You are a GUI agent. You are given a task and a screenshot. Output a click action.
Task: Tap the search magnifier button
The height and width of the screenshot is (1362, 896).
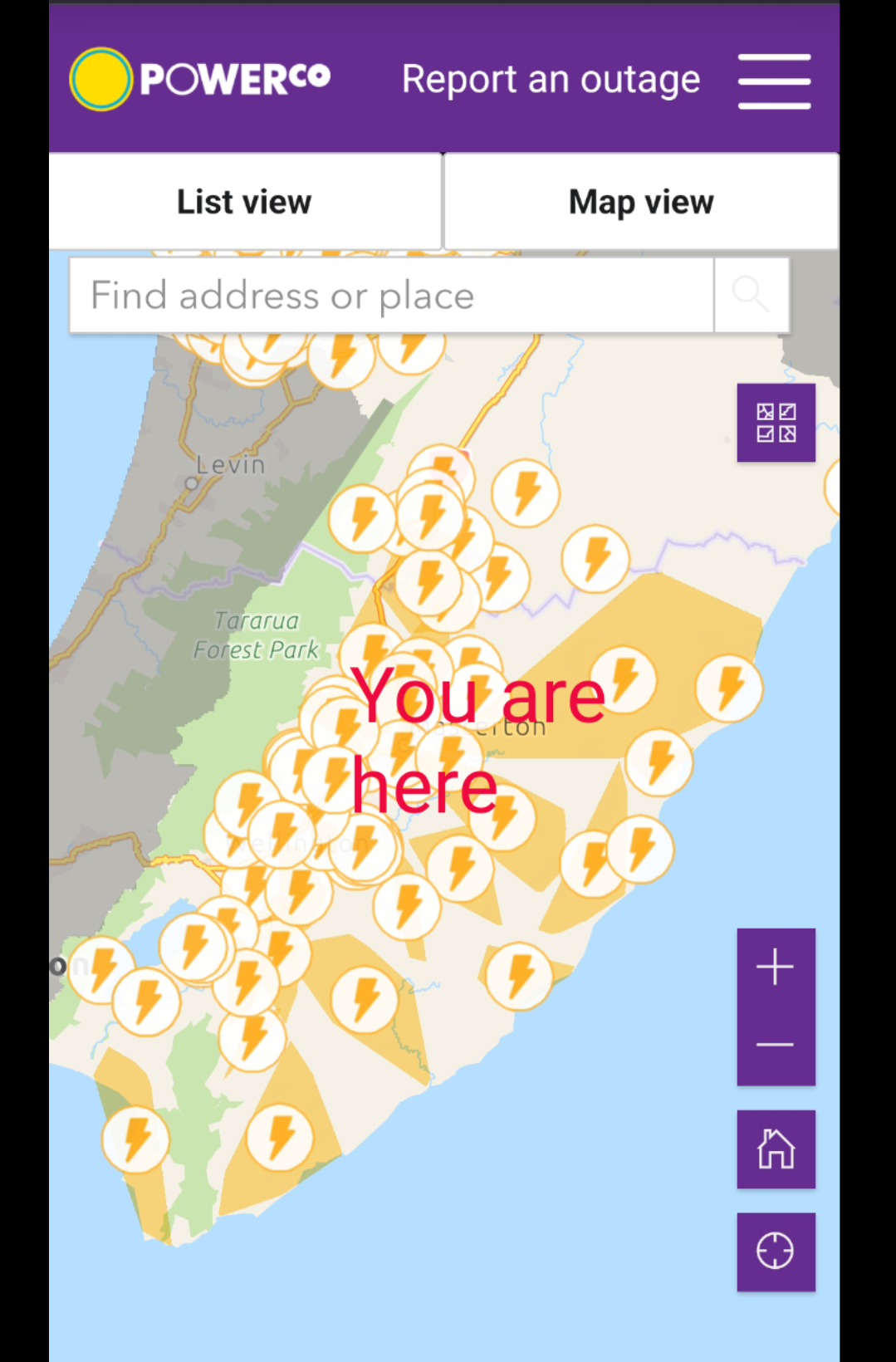tap(751, 295)
